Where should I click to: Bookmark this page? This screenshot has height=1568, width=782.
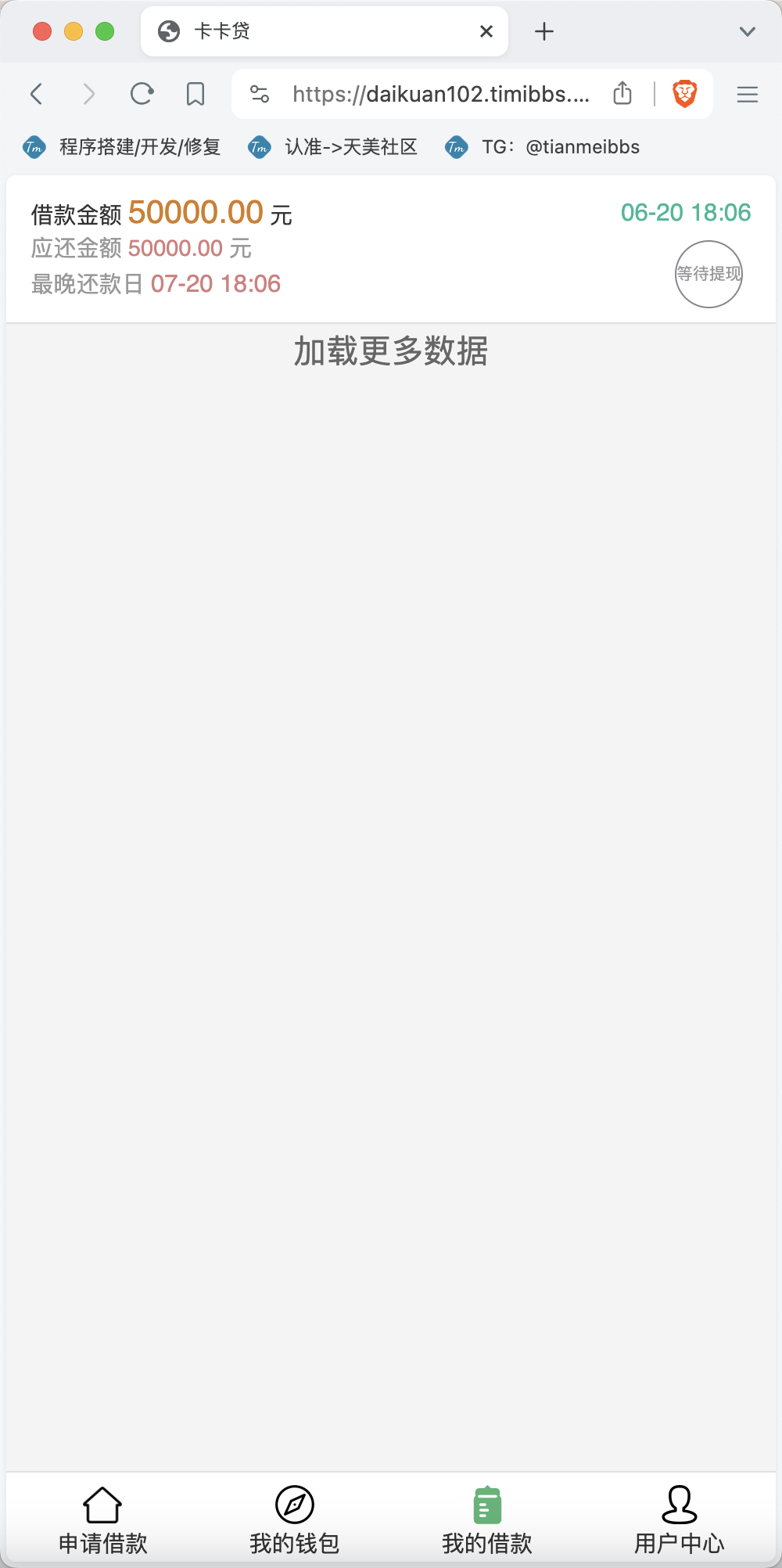coord(195,94)
